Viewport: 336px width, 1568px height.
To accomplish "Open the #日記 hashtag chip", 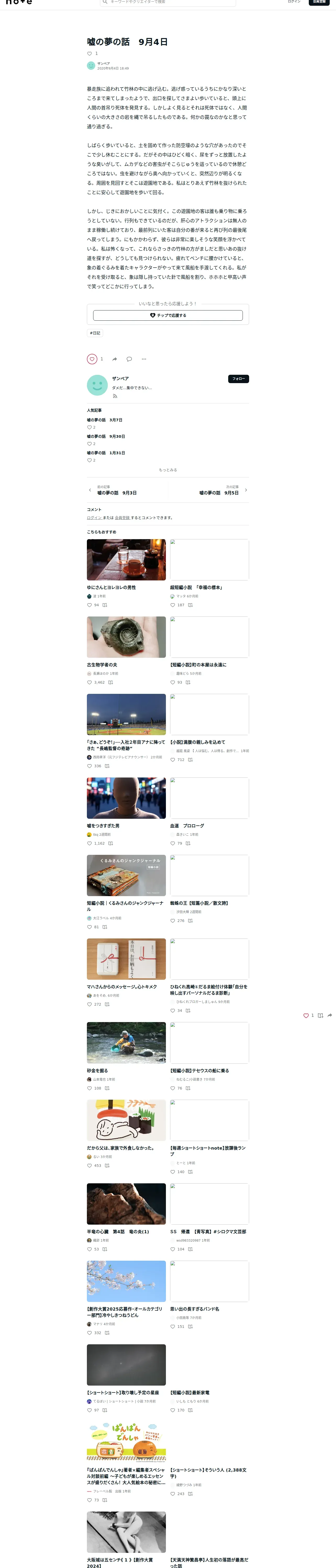I will pyautogui.click(x=95, y=333).
